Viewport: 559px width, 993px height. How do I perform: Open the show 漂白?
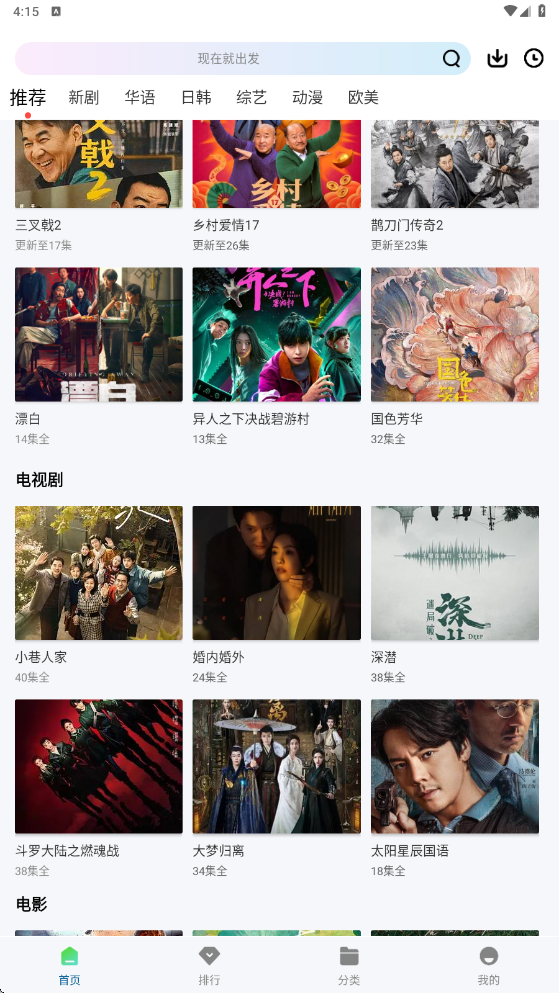coord(99,334)
